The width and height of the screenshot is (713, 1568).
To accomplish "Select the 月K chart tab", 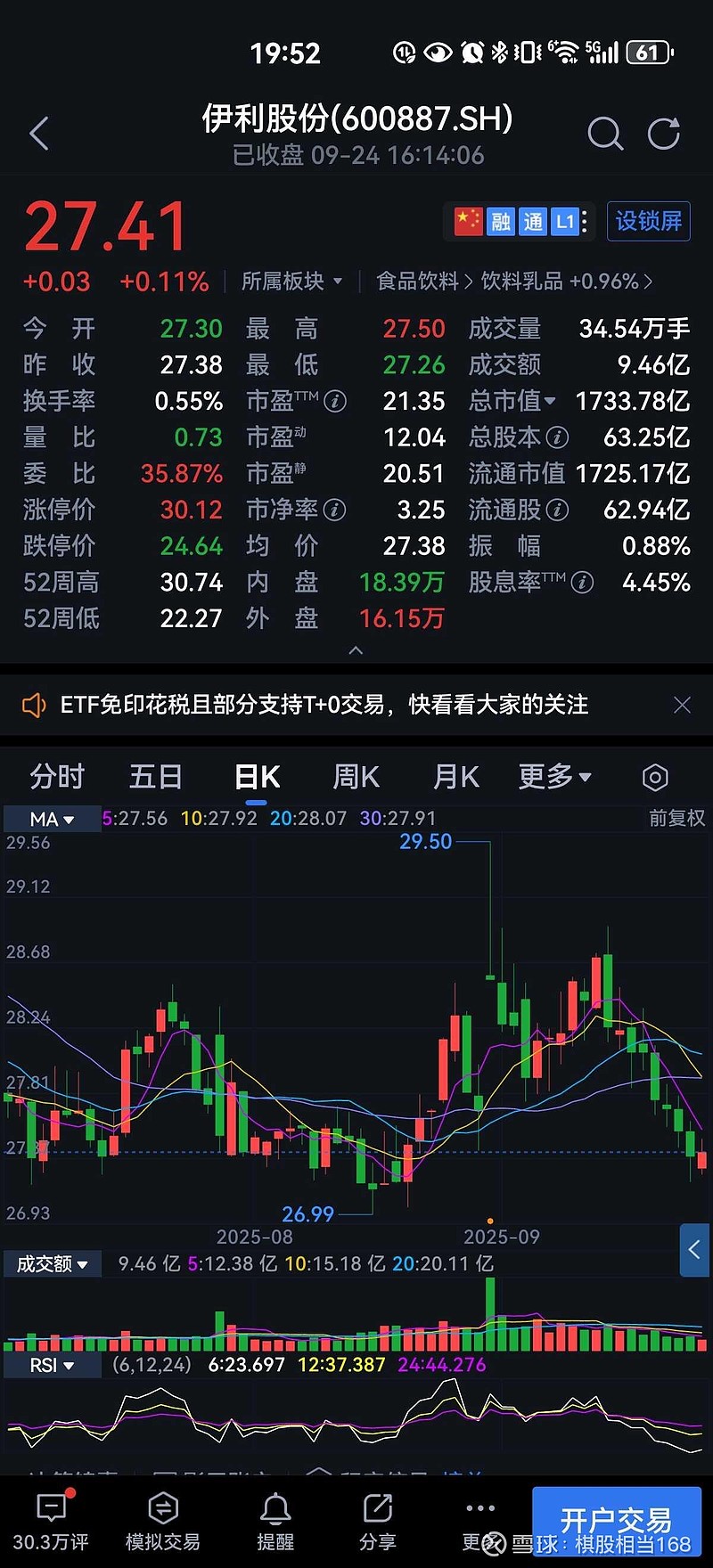I will pos(455,777).
